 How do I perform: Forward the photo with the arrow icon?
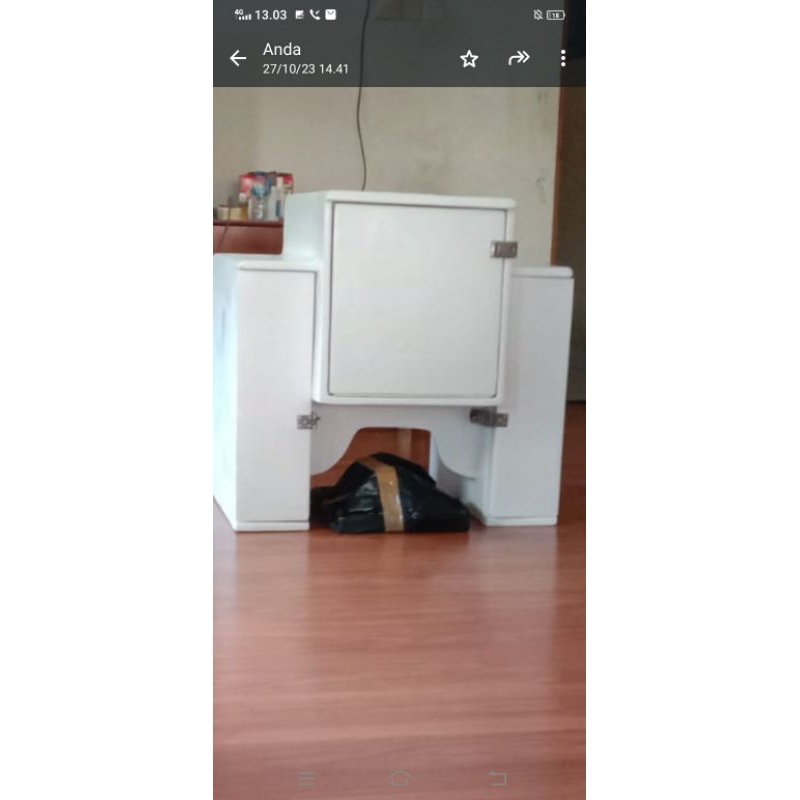(518, 58)
